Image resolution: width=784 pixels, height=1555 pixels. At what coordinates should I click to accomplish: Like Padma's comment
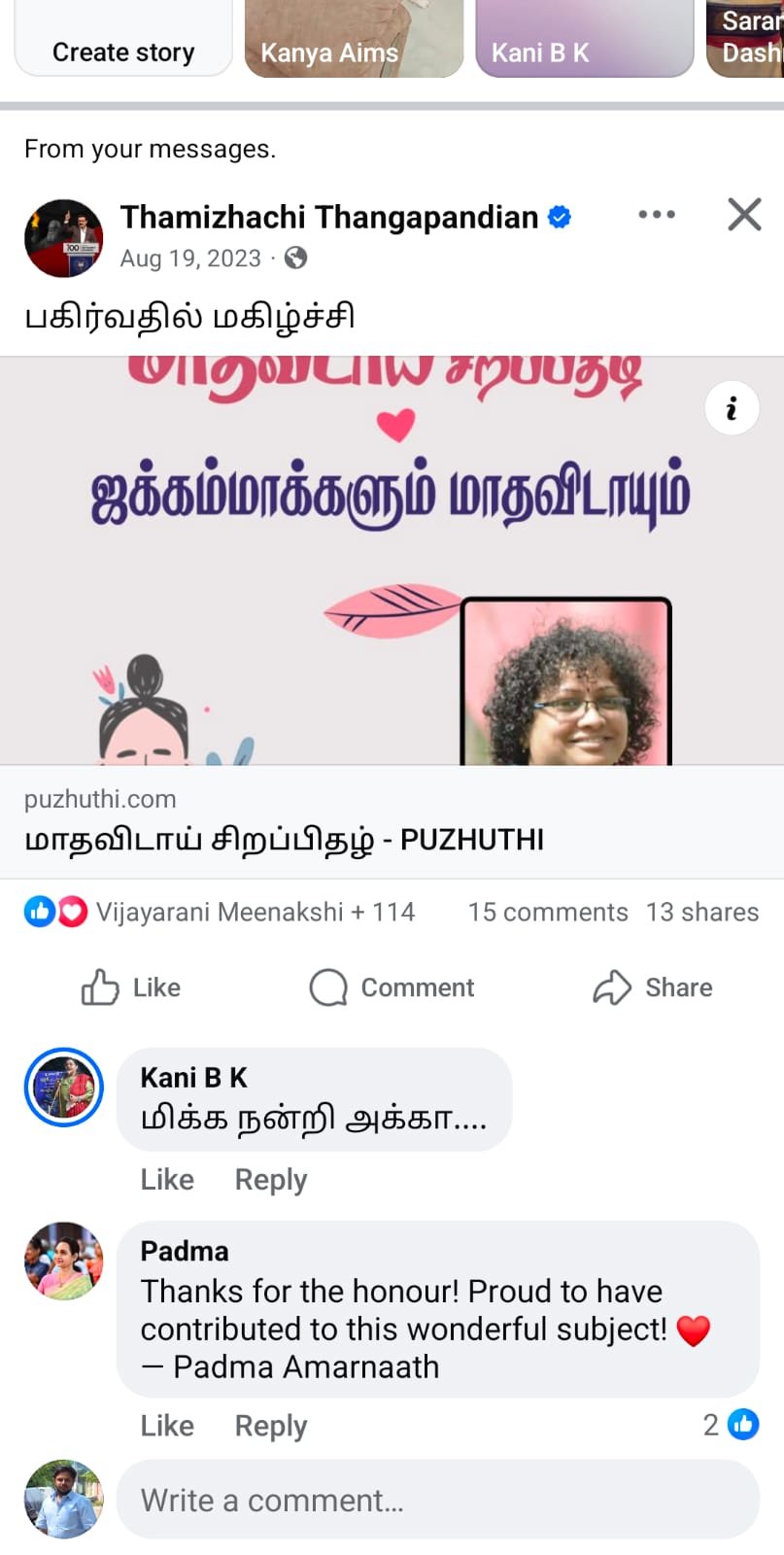(x=167, y=1426)
